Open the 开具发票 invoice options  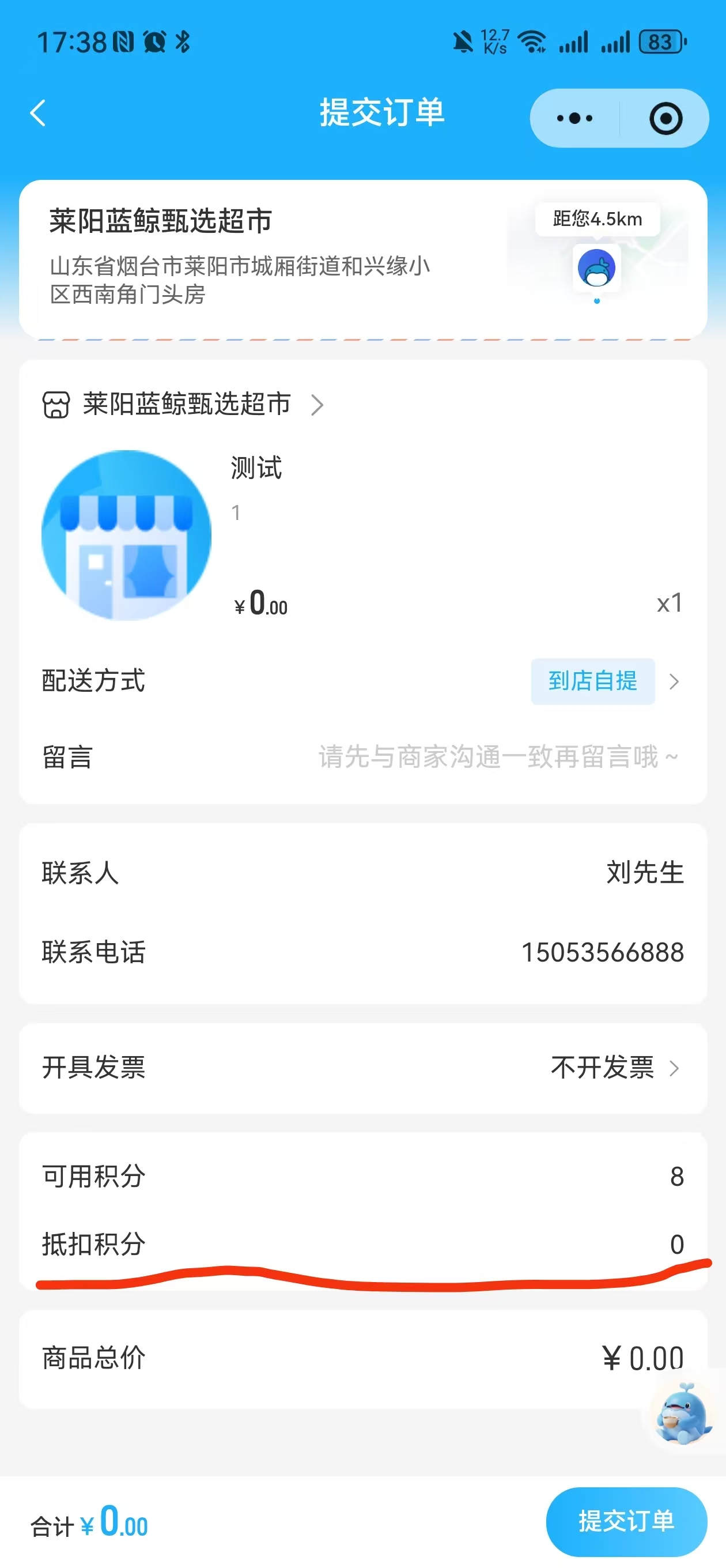coord(614,1068)
